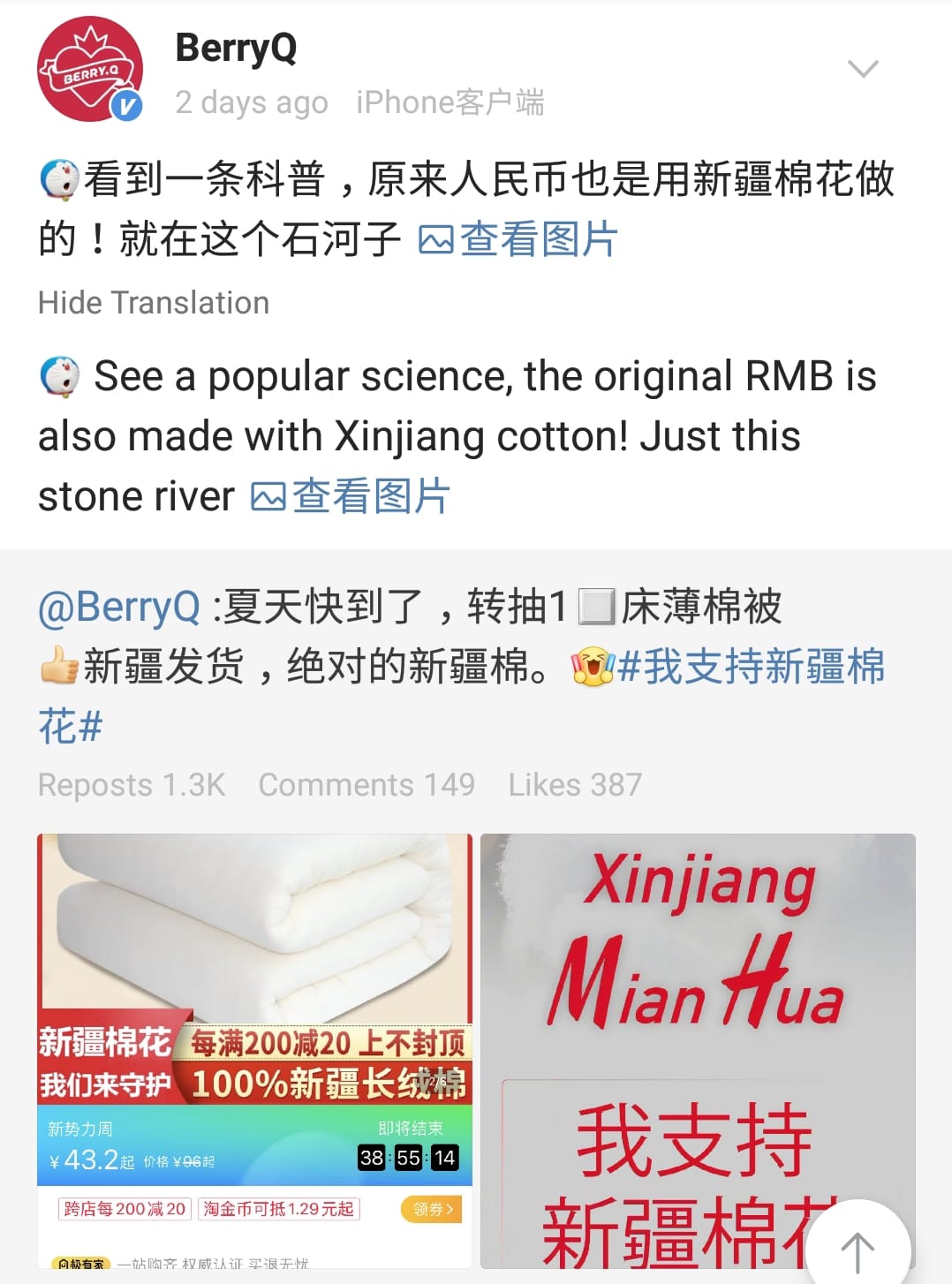
Task: View reposts of the original post
Action: (x=132, y=784)
